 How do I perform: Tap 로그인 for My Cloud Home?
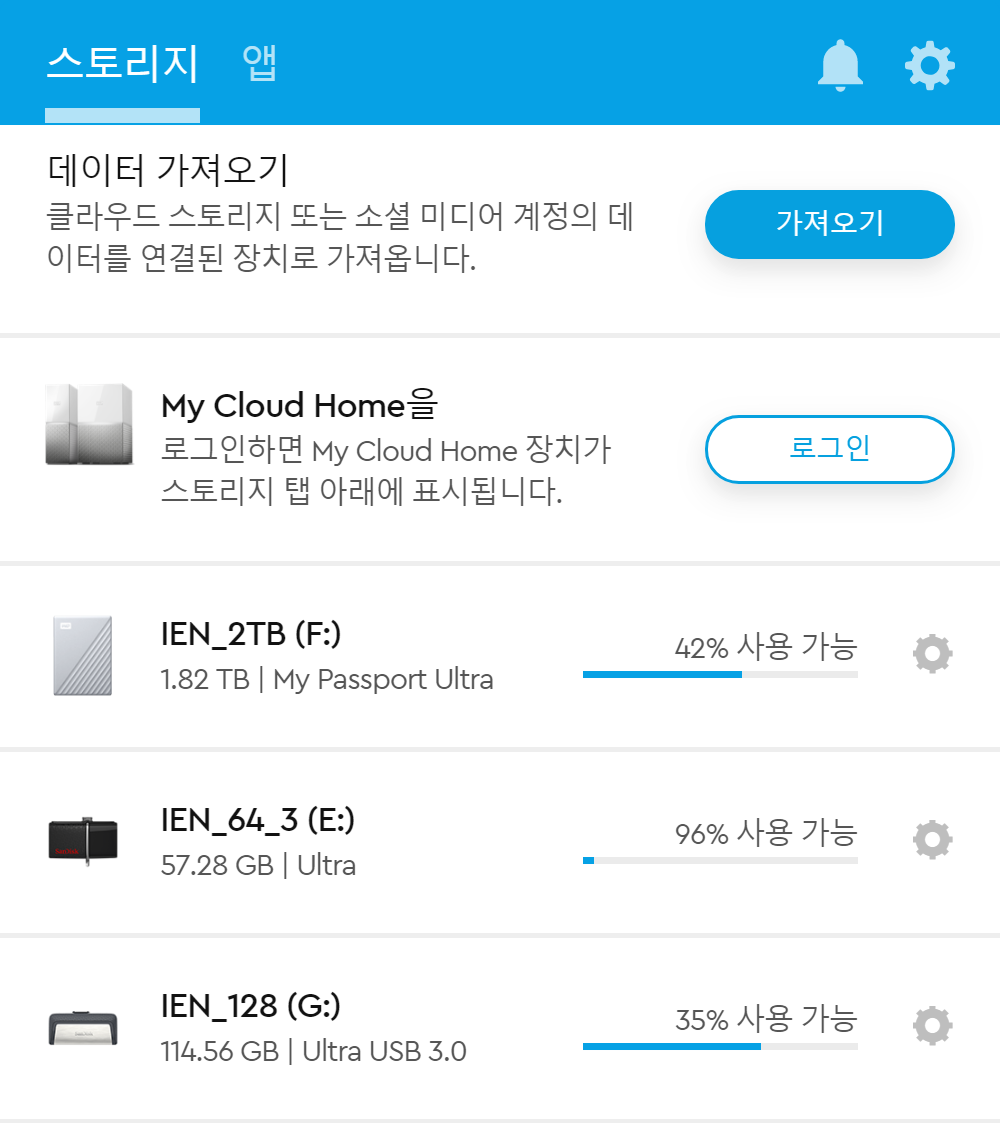pos(830,449)
